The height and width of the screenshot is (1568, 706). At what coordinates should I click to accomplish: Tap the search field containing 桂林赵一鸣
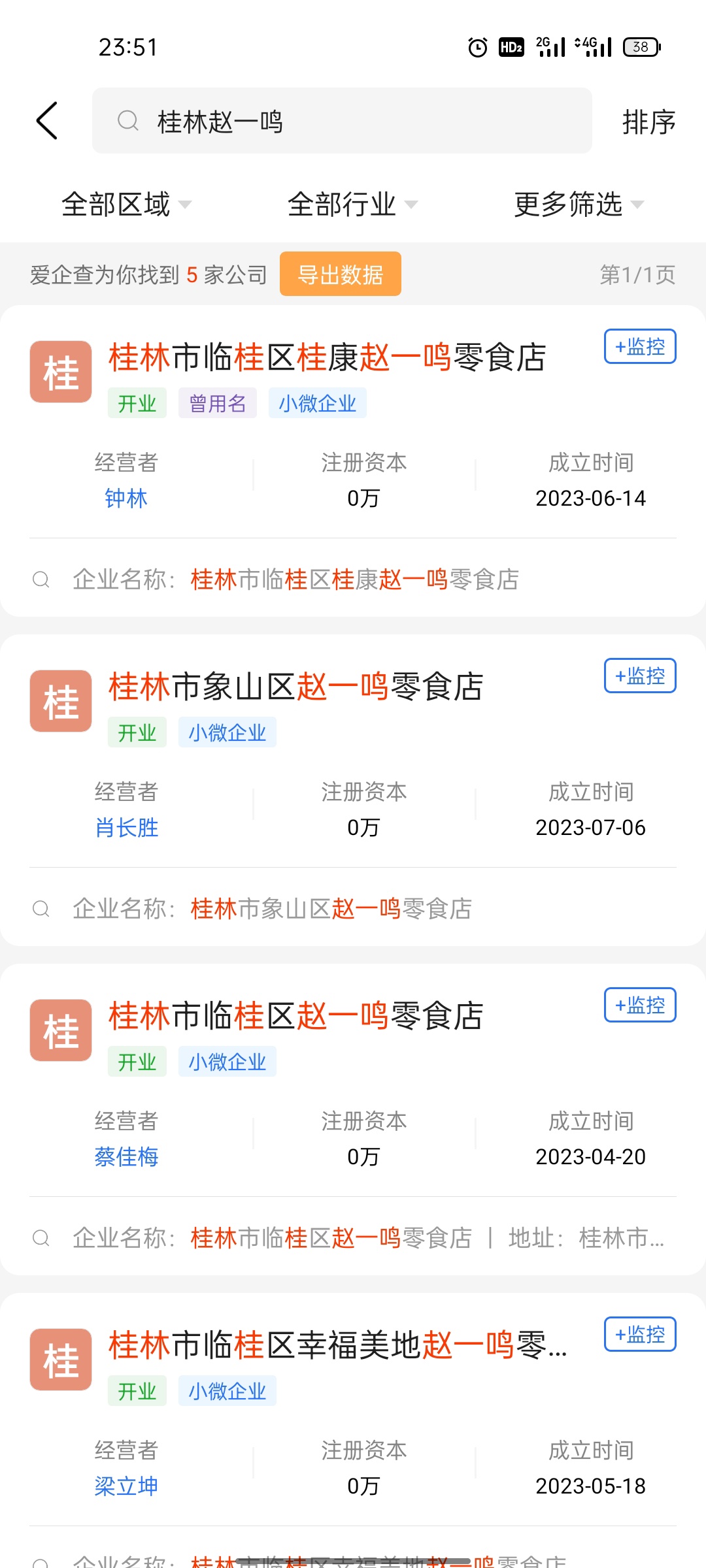pyautogui.click(x=342, y=121)
